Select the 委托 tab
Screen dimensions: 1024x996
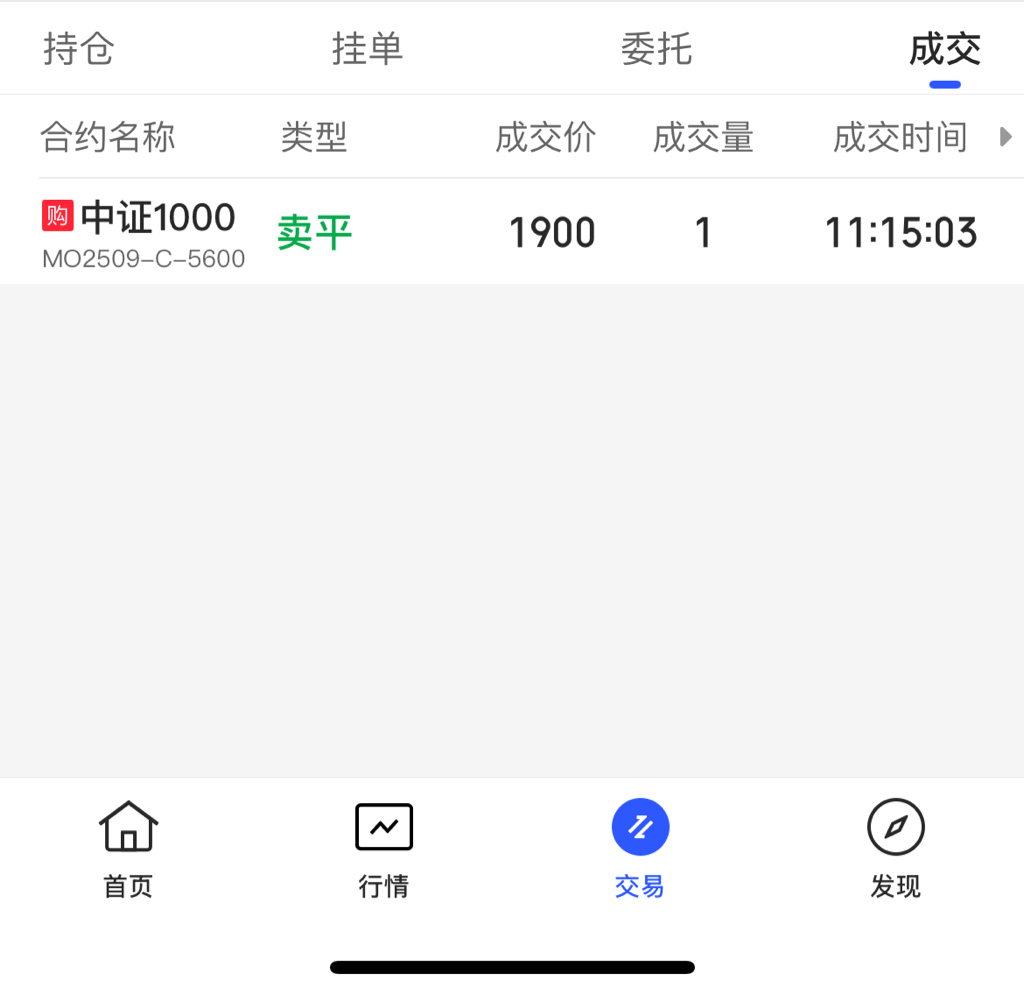tap(656, 49)
